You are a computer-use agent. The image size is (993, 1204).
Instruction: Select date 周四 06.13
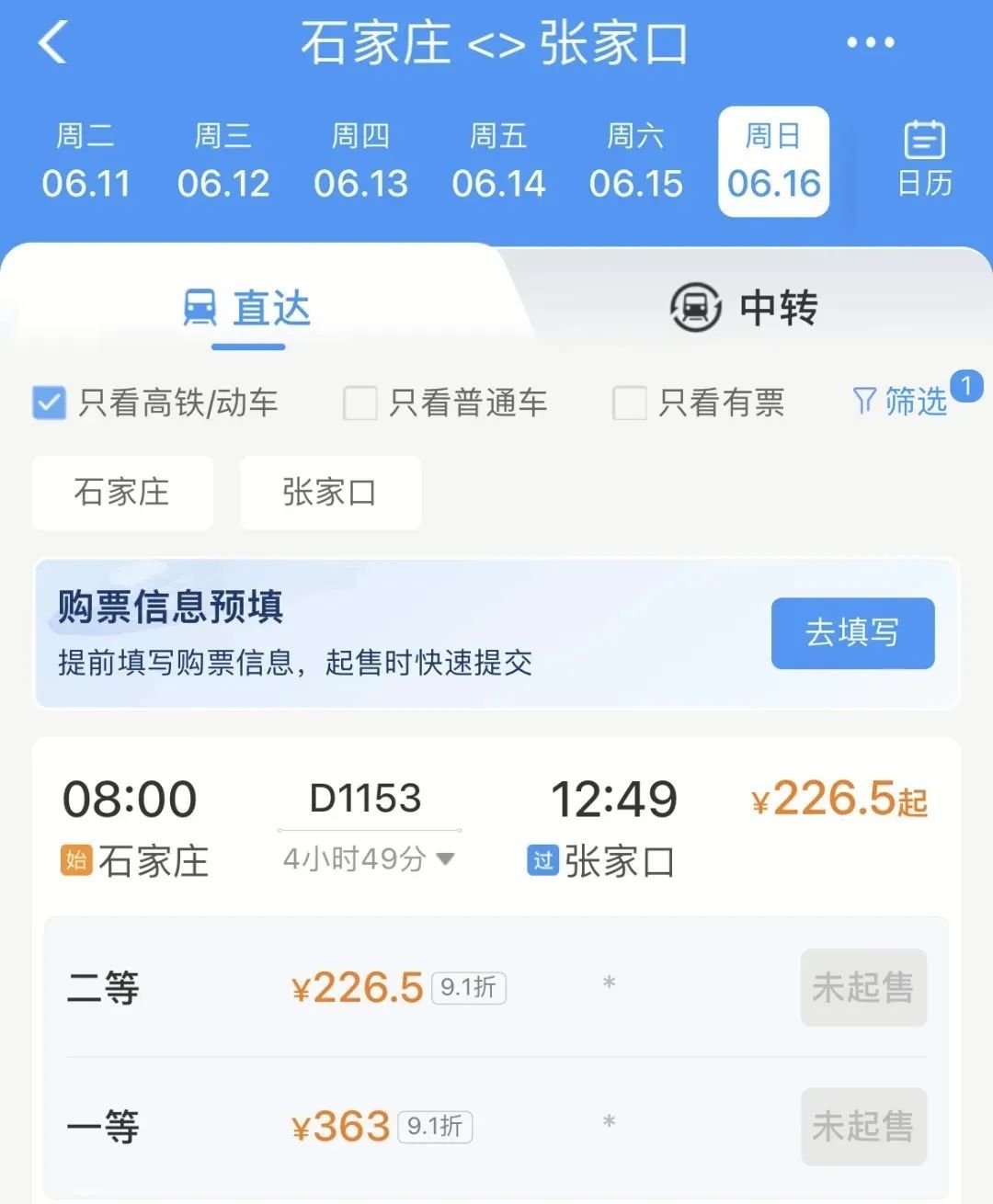[x=360, y=162]
